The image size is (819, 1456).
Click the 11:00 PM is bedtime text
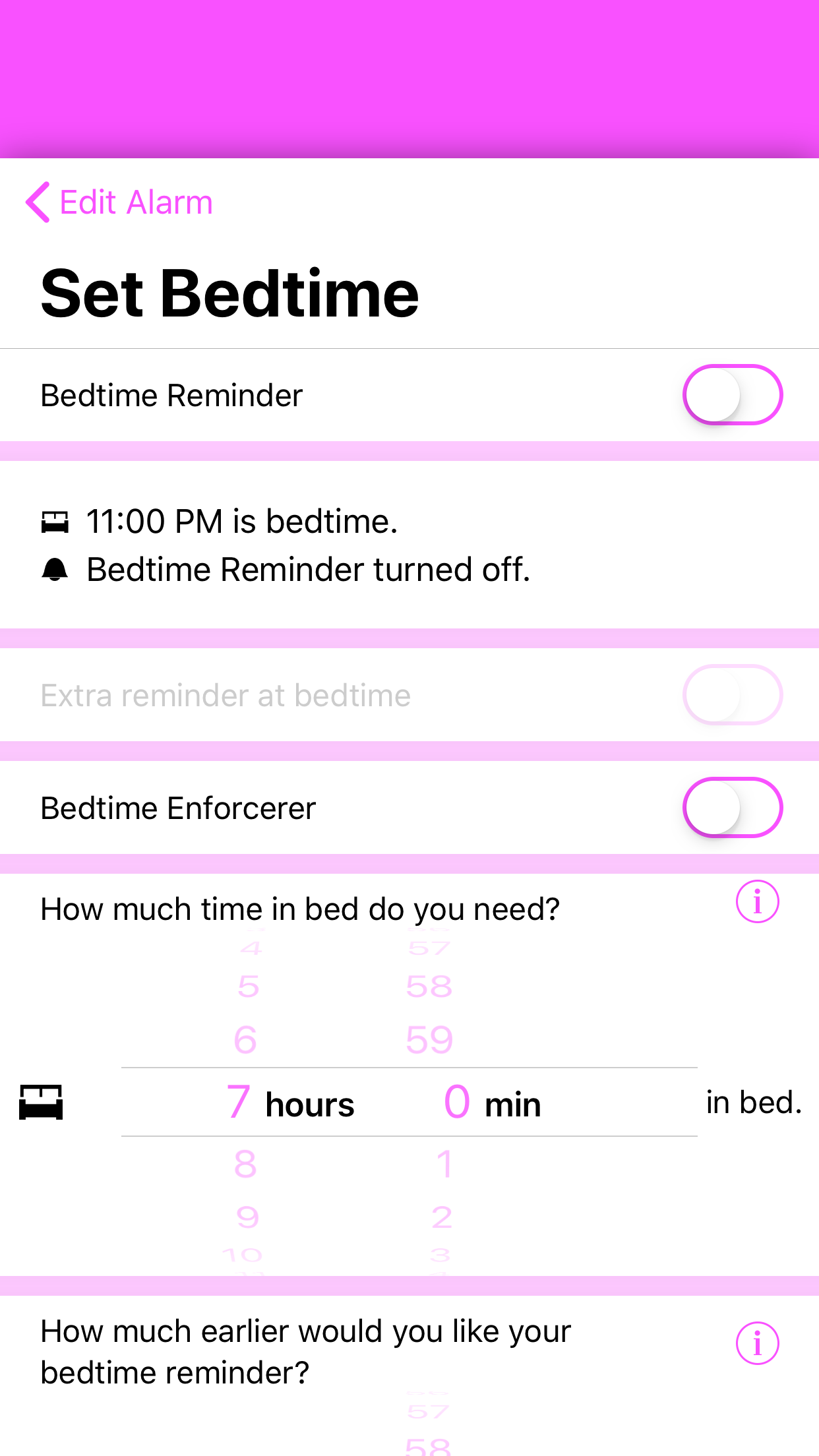pyautogui.click(x=242, y=522)
